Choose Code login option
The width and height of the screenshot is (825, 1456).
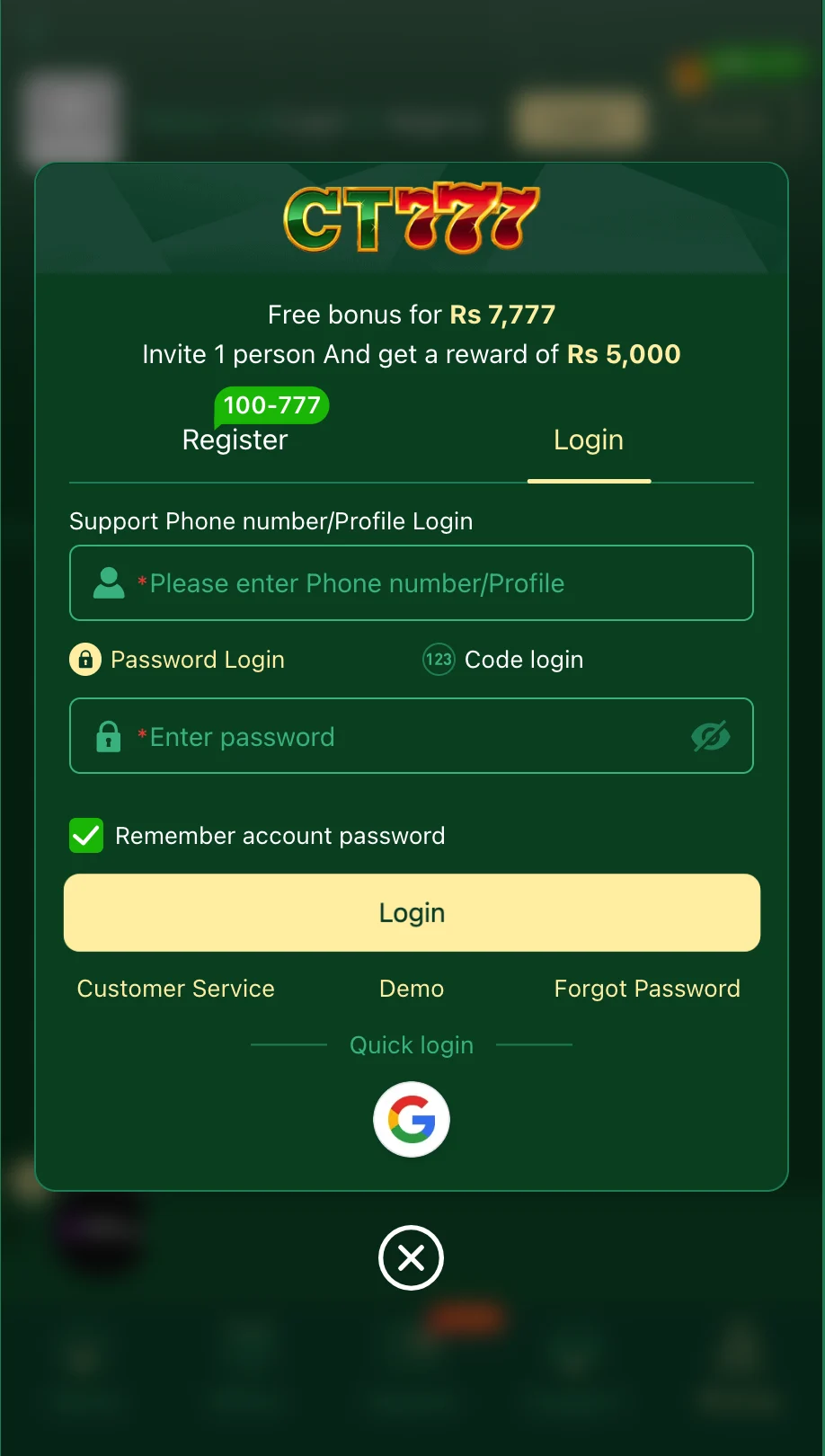coord(504,660)
